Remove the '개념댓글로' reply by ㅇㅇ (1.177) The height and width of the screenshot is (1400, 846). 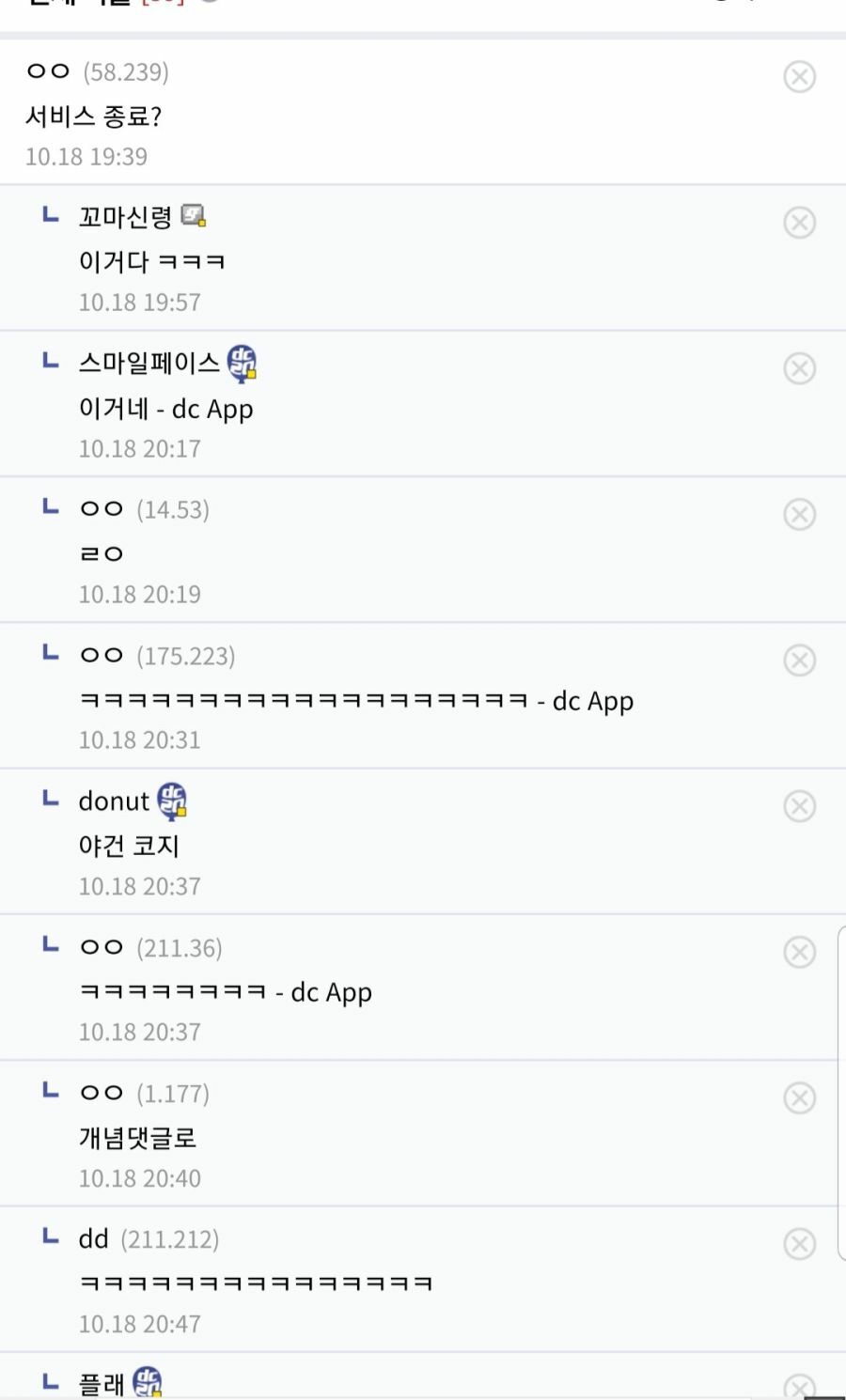tap(799, 1098)
